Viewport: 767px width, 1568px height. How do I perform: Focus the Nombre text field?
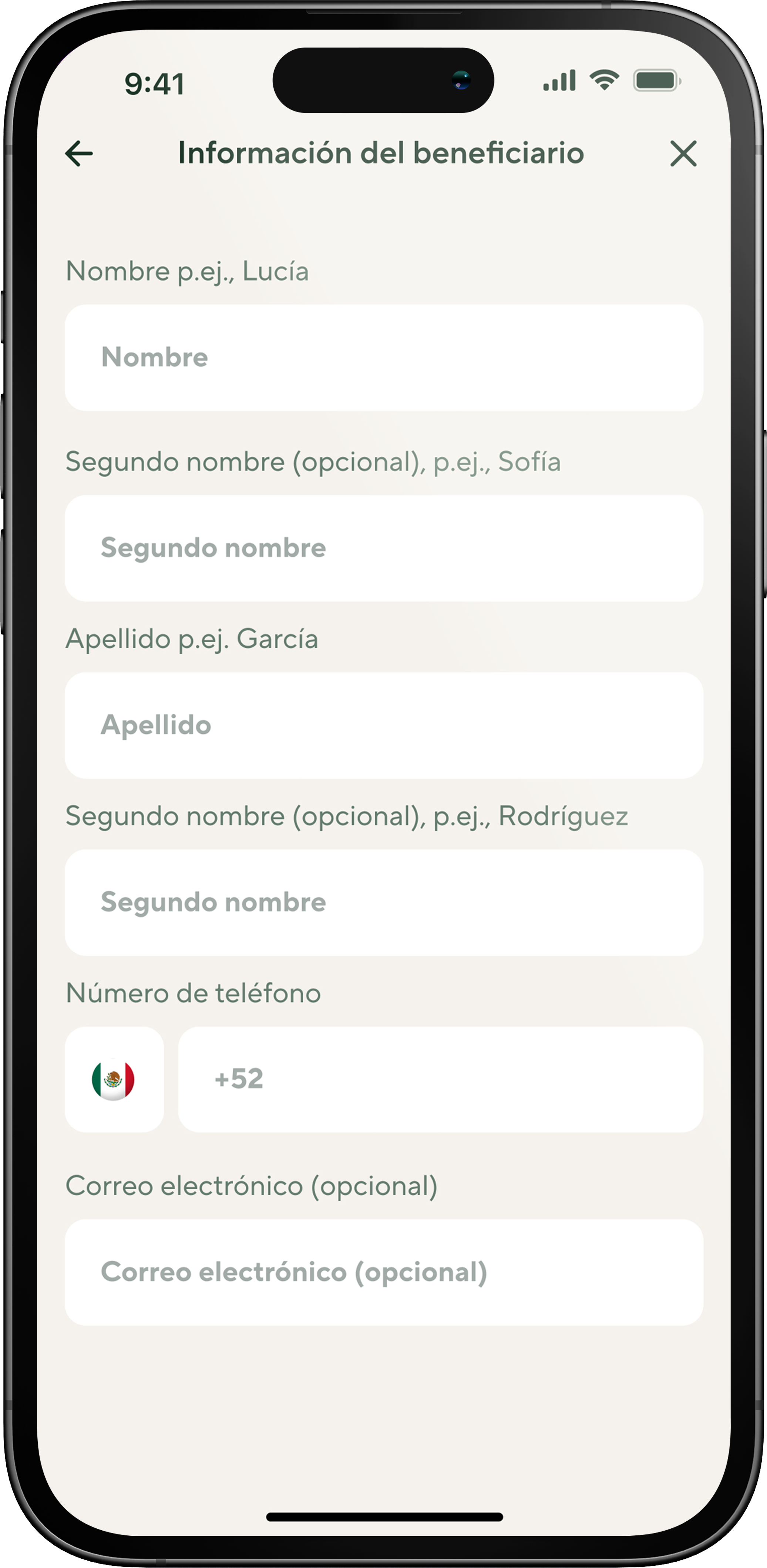point(384,358)
